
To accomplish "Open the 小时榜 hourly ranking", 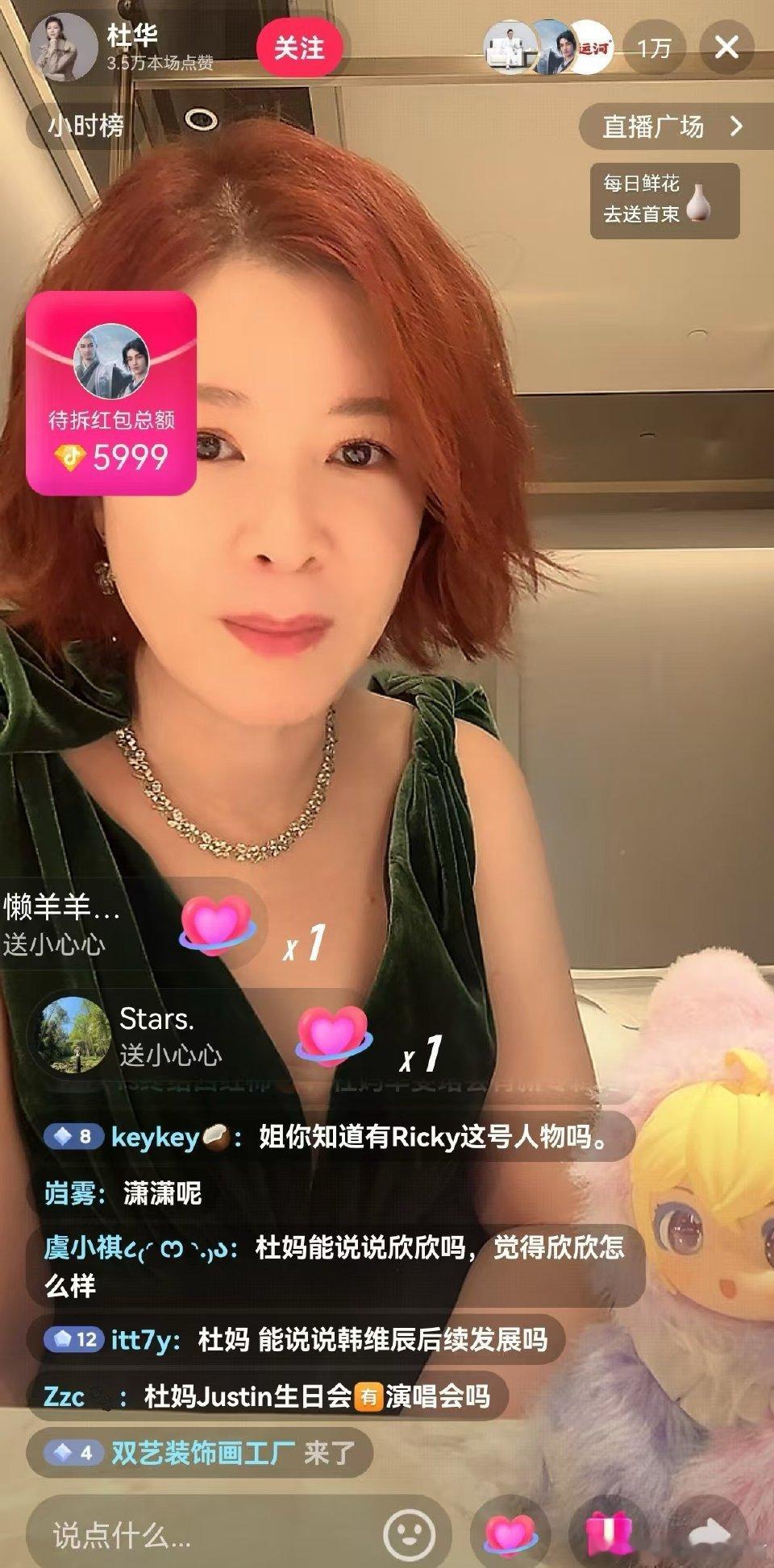I will pyautogui.click(x=85, y=126).
